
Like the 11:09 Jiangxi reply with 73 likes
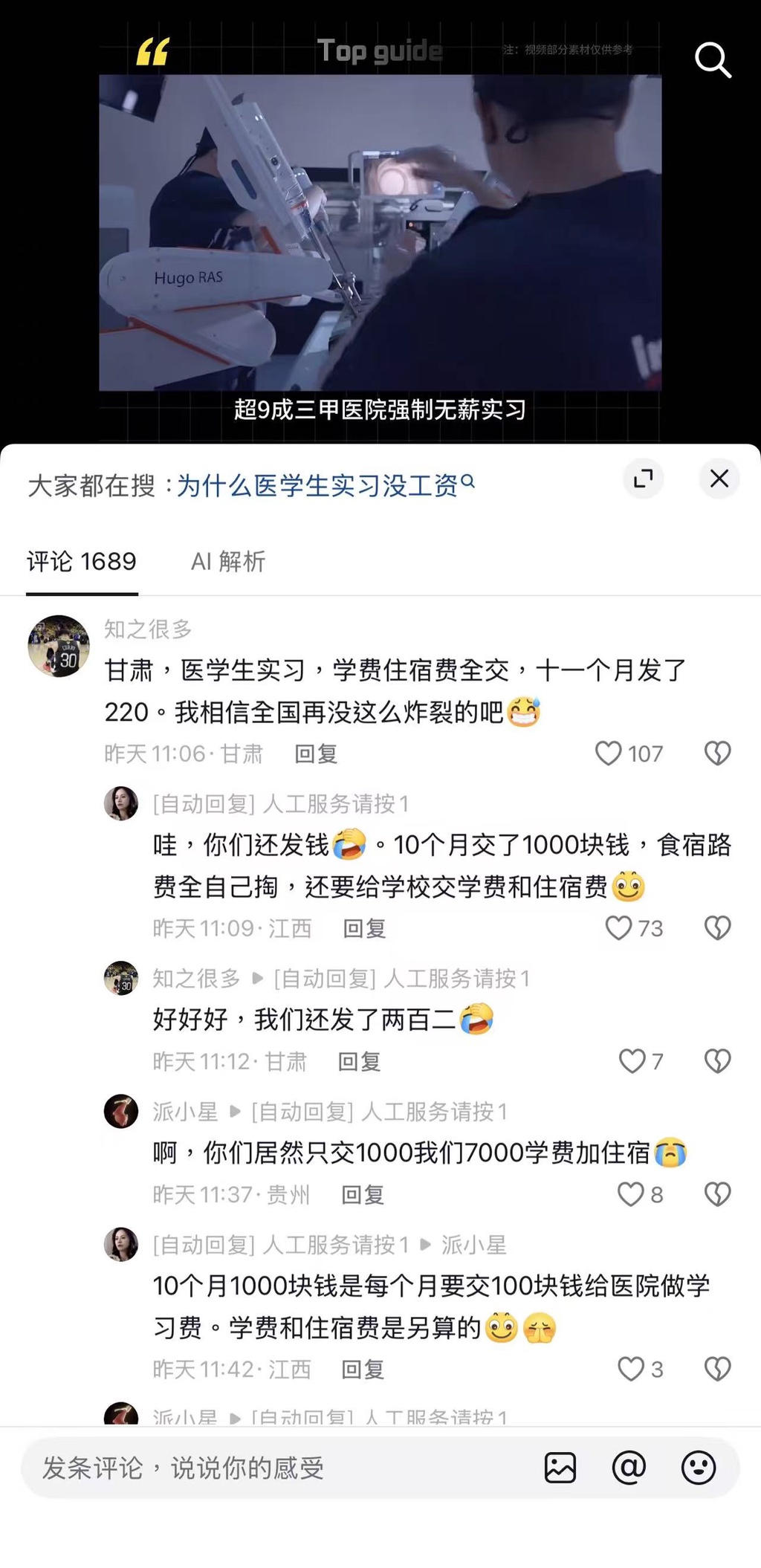point(618,928)
